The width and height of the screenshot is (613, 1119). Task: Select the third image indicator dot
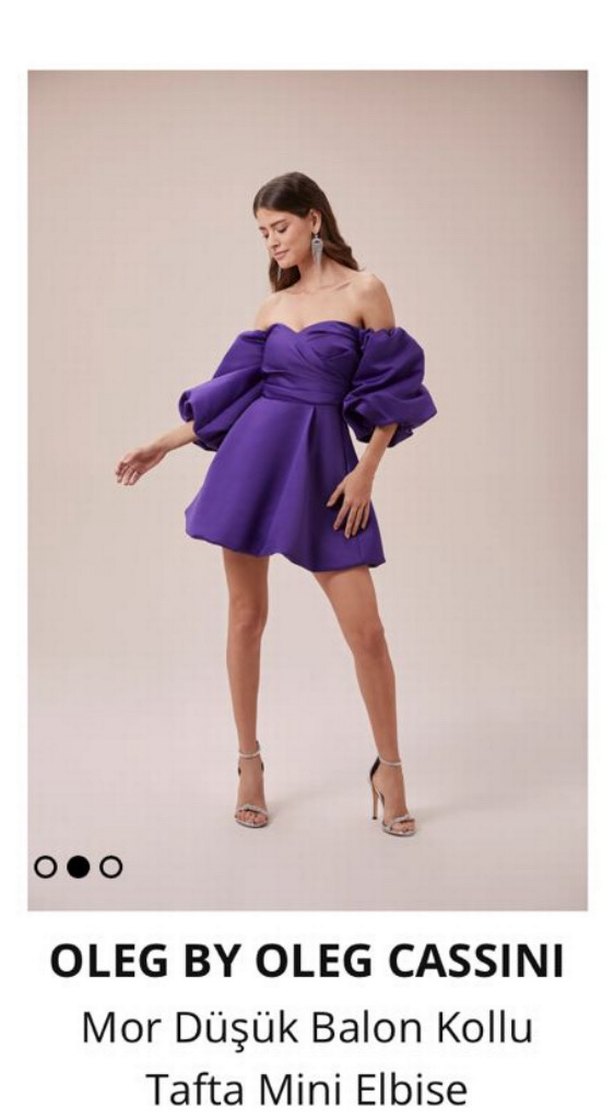tap(111, 866)
